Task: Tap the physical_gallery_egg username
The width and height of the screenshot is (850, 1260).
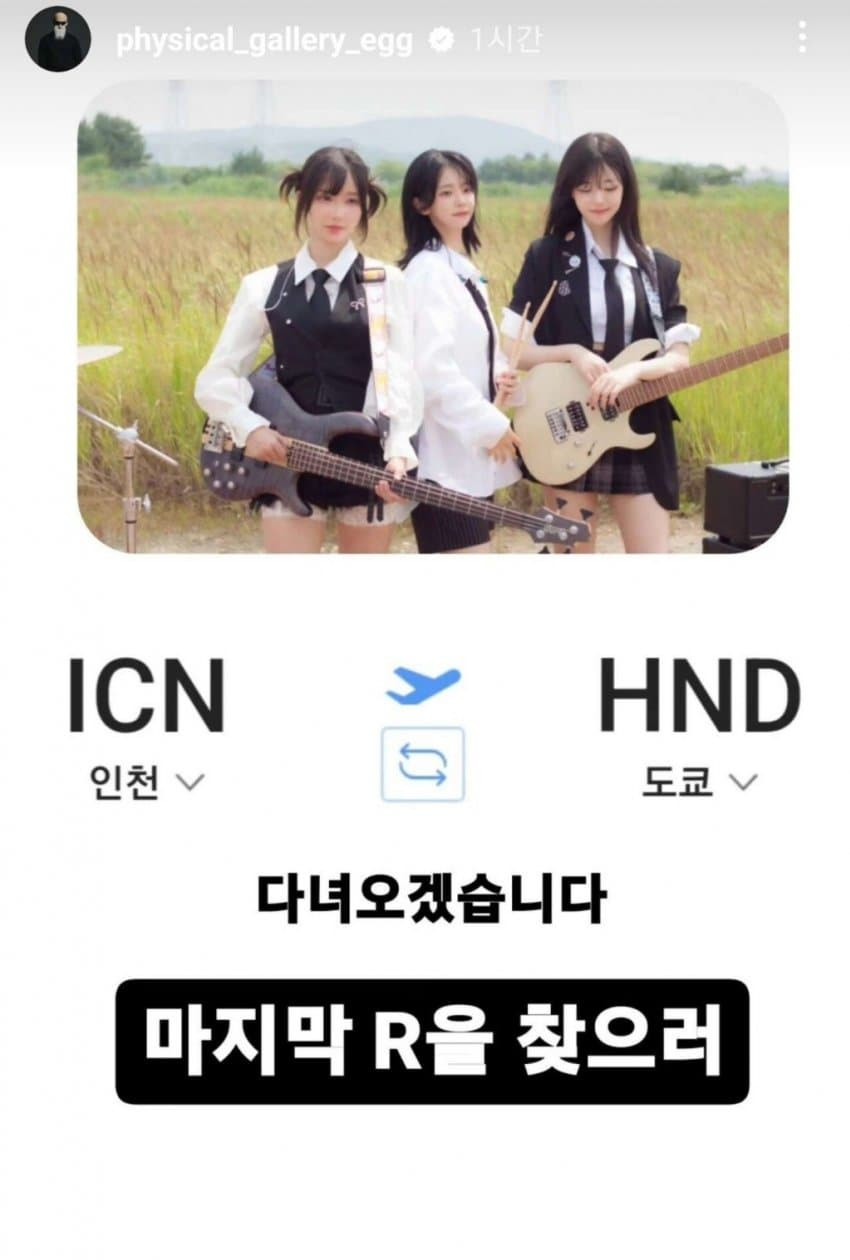Action: pyautogui.click(x=264, y=41)
